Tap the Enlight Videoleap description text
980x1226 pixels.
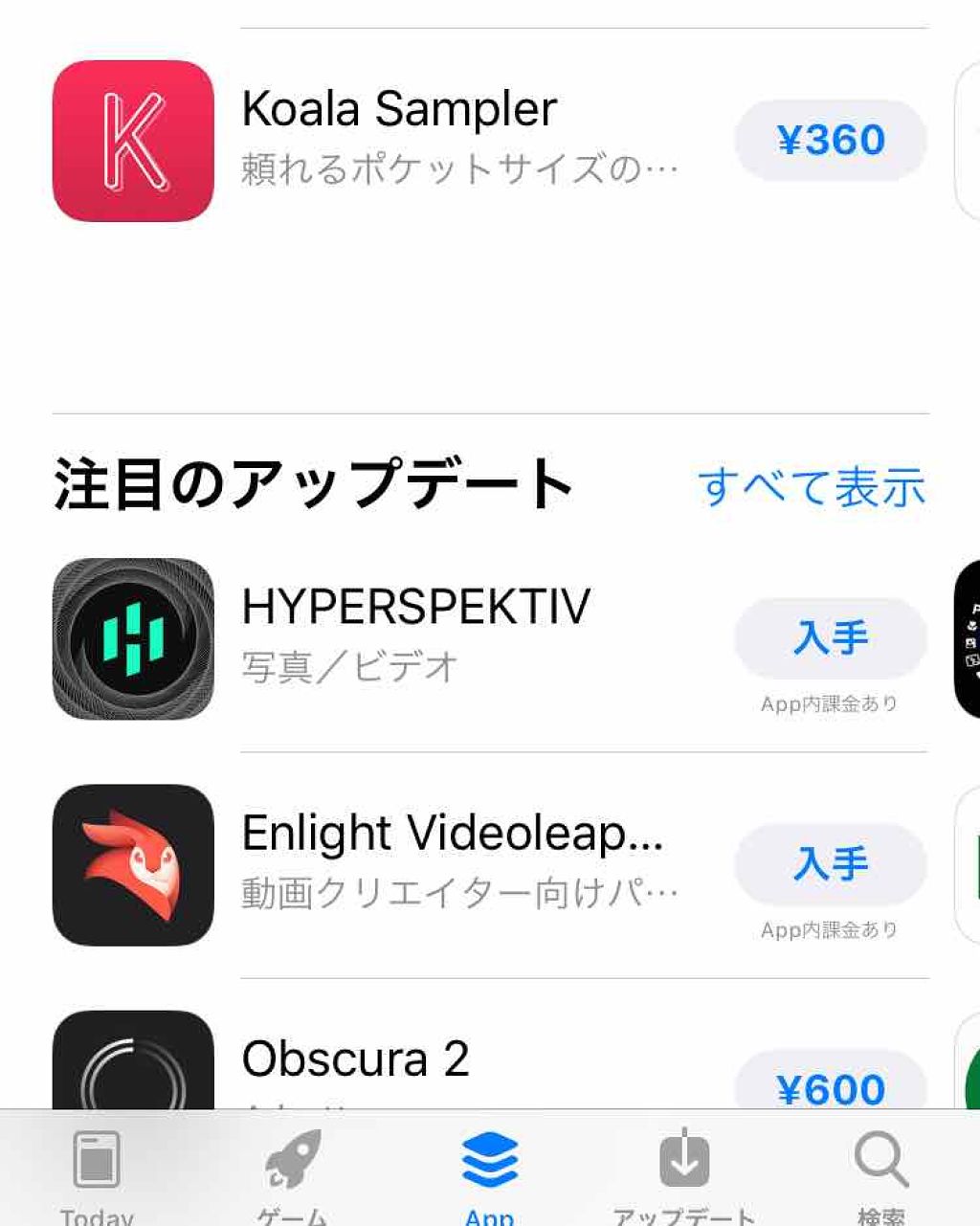(x=461, y=890)
